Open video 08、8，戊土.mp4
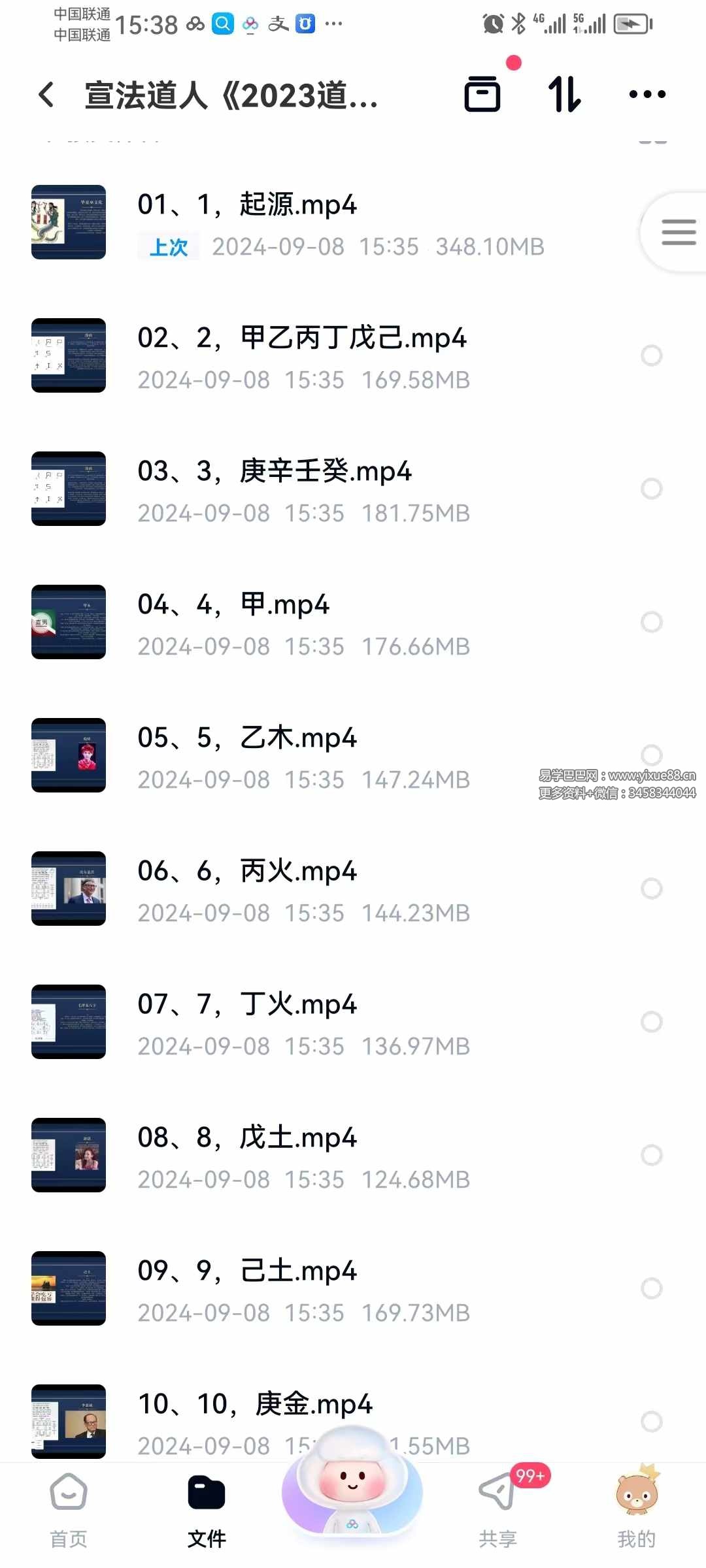 click(x=247, y=1138)
